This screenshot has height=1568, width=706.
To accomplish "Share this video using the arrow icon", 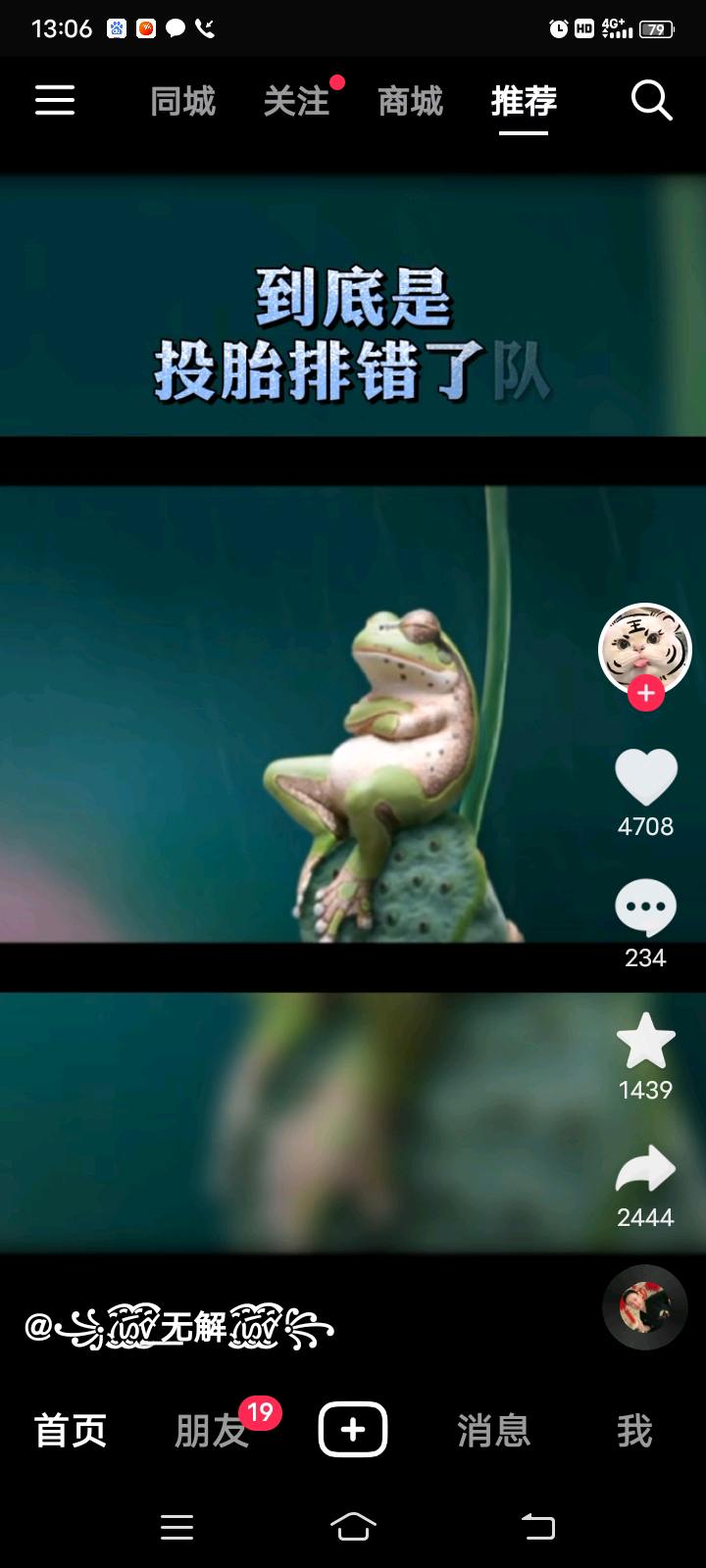I will 645,1170.
